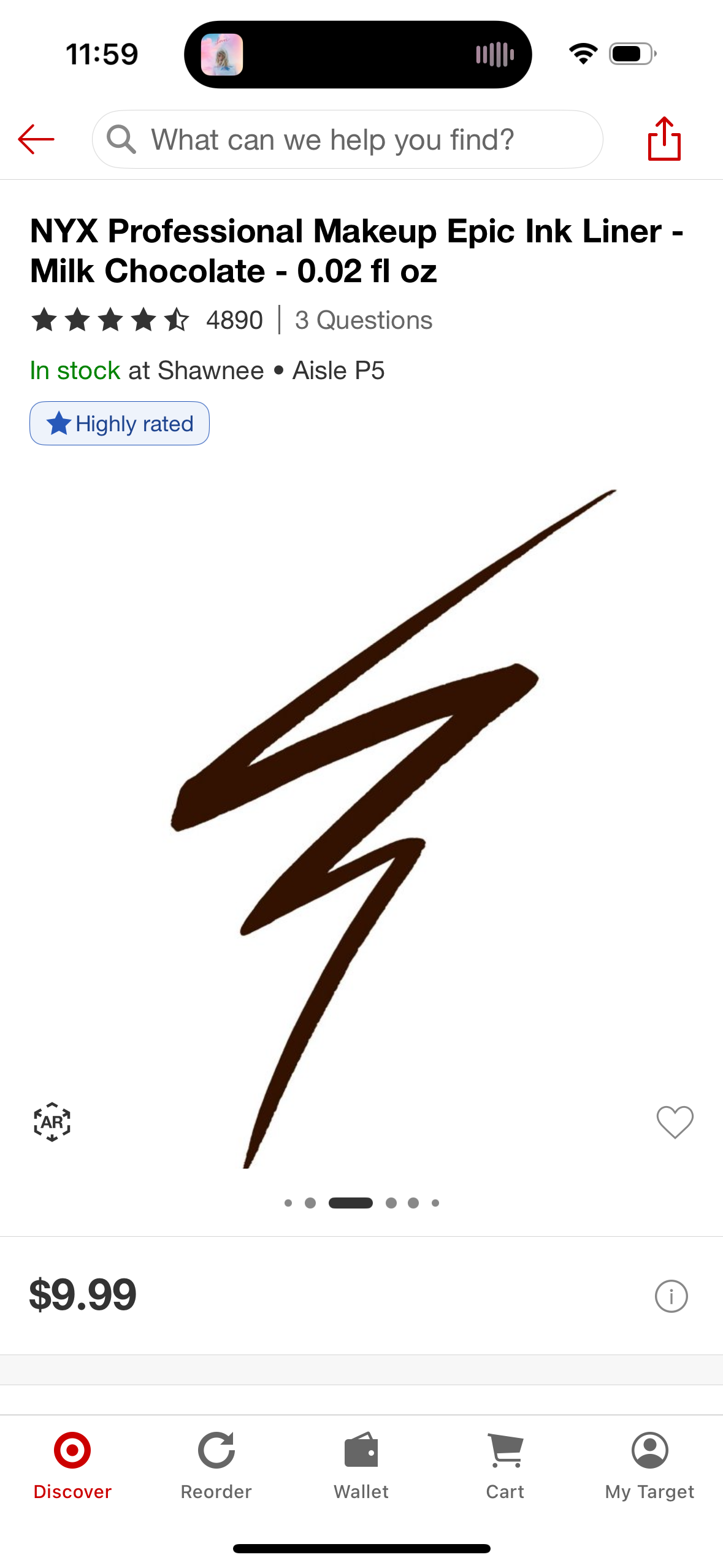Add liner to favorites with heart

click(675, 1121)
